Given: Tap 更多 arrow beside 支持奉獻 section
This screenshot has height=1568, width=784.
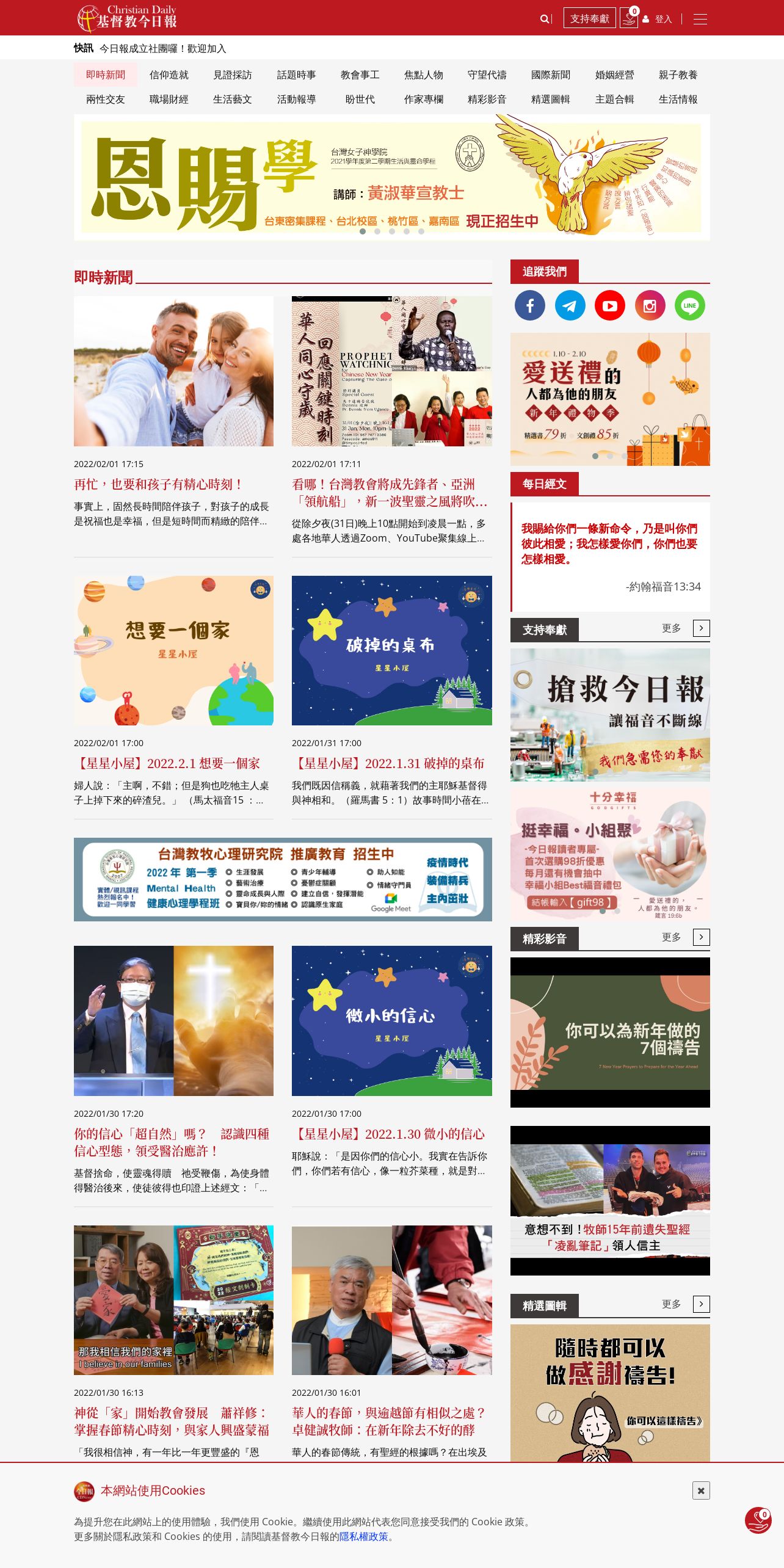Looking at the screenshot, I should click(701, 628).
